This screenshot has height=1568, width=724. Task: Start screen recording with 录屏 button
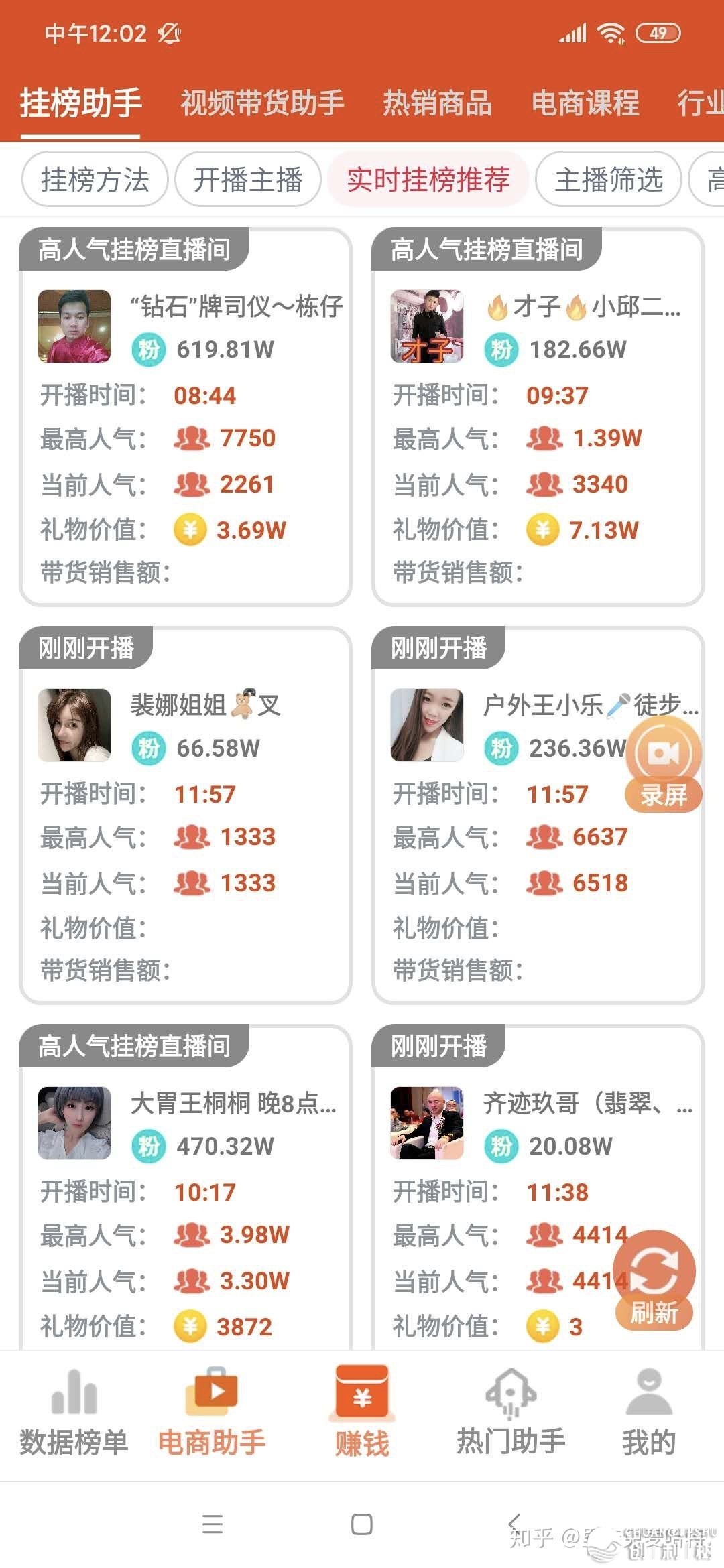664,764
